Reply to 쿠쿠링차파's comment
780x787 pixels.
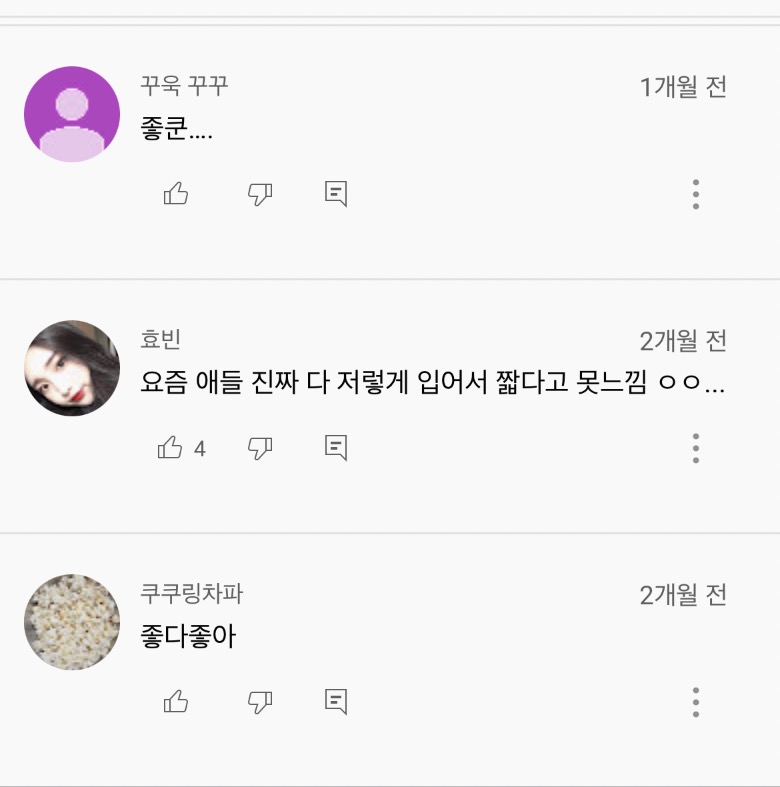click(336, 702)
